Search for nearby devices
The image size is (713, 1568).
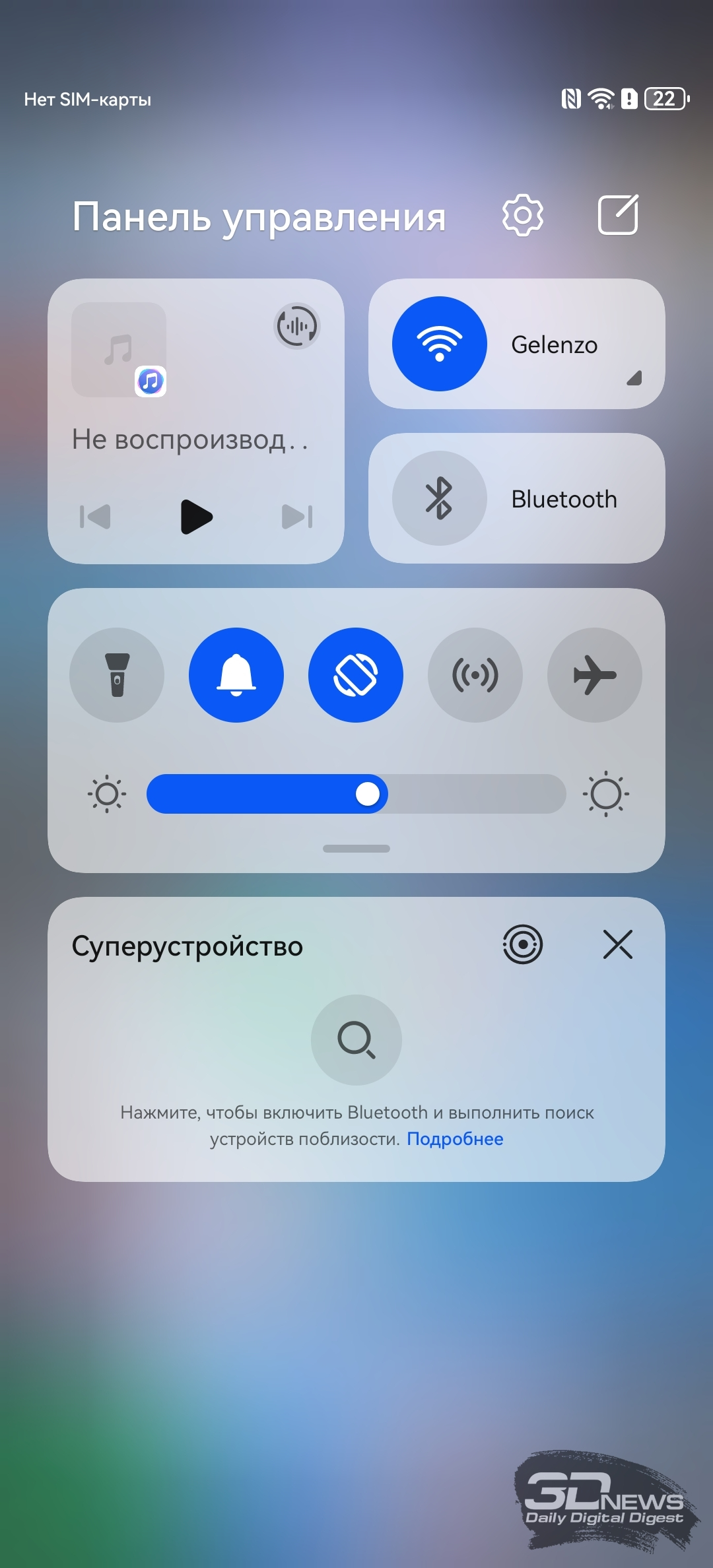tap(356, 1040)
